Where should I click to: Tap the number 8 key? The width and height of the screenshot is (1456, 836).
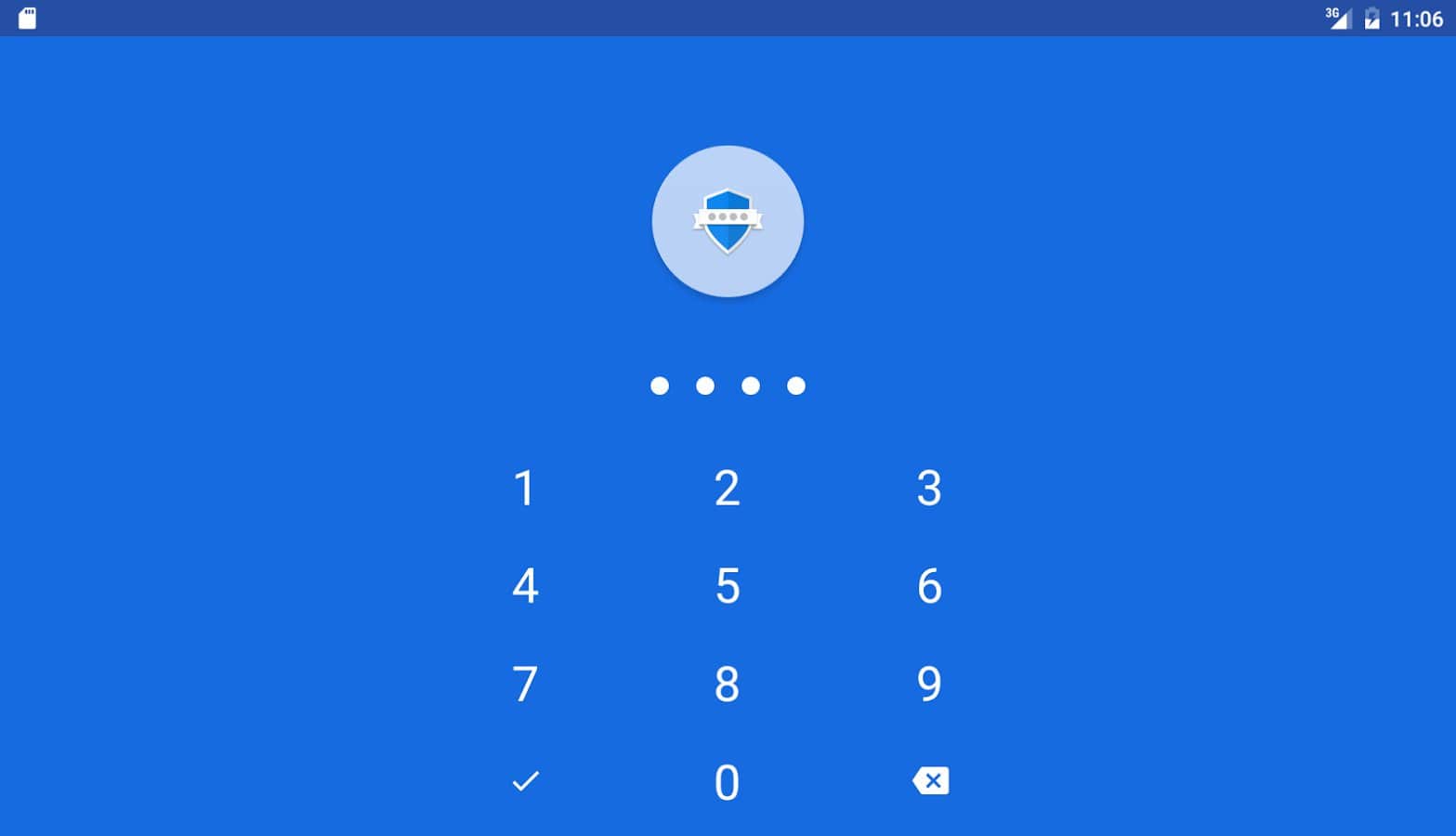(727, 684)
